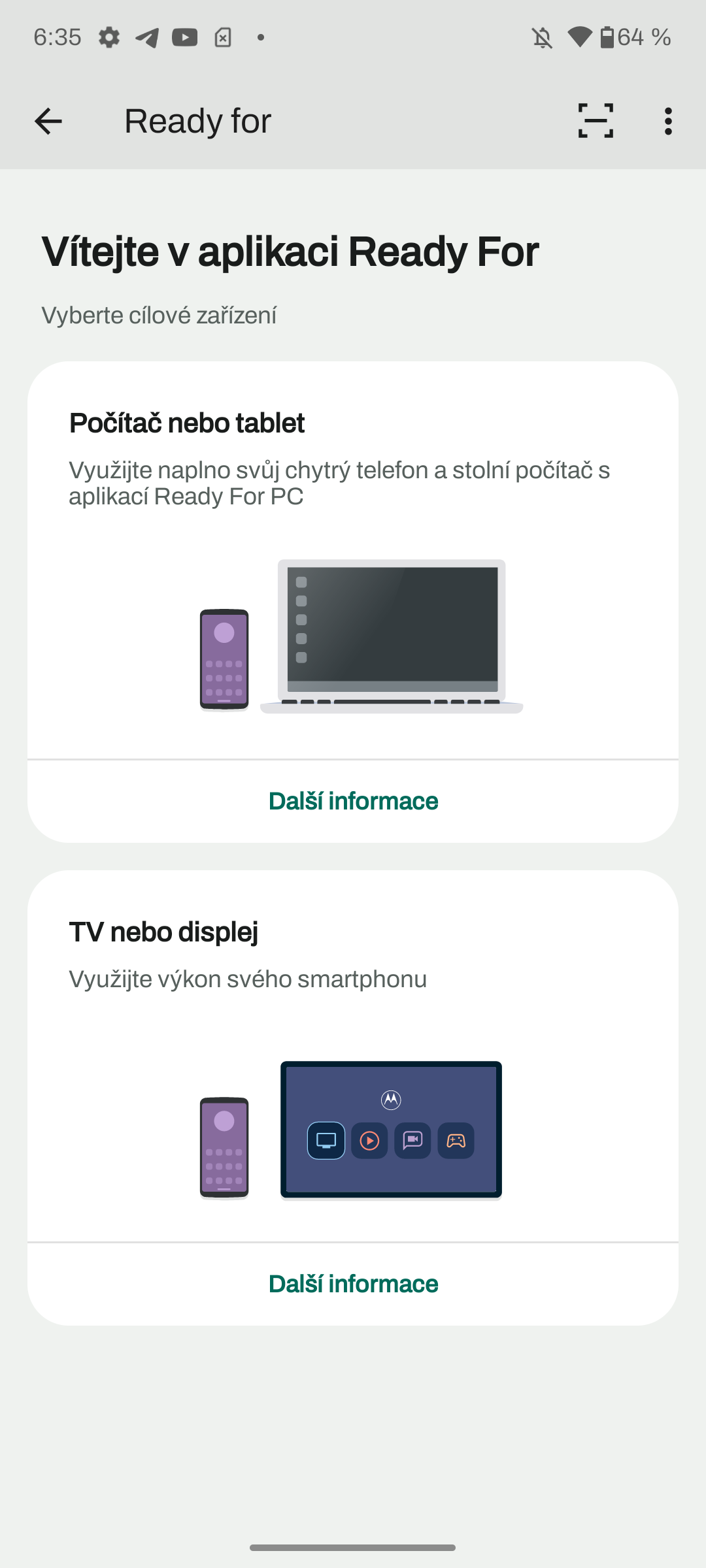Tap the Wi-Fi icon in the status bar
The image size is (706, 1568).
(x=580, y=37)
